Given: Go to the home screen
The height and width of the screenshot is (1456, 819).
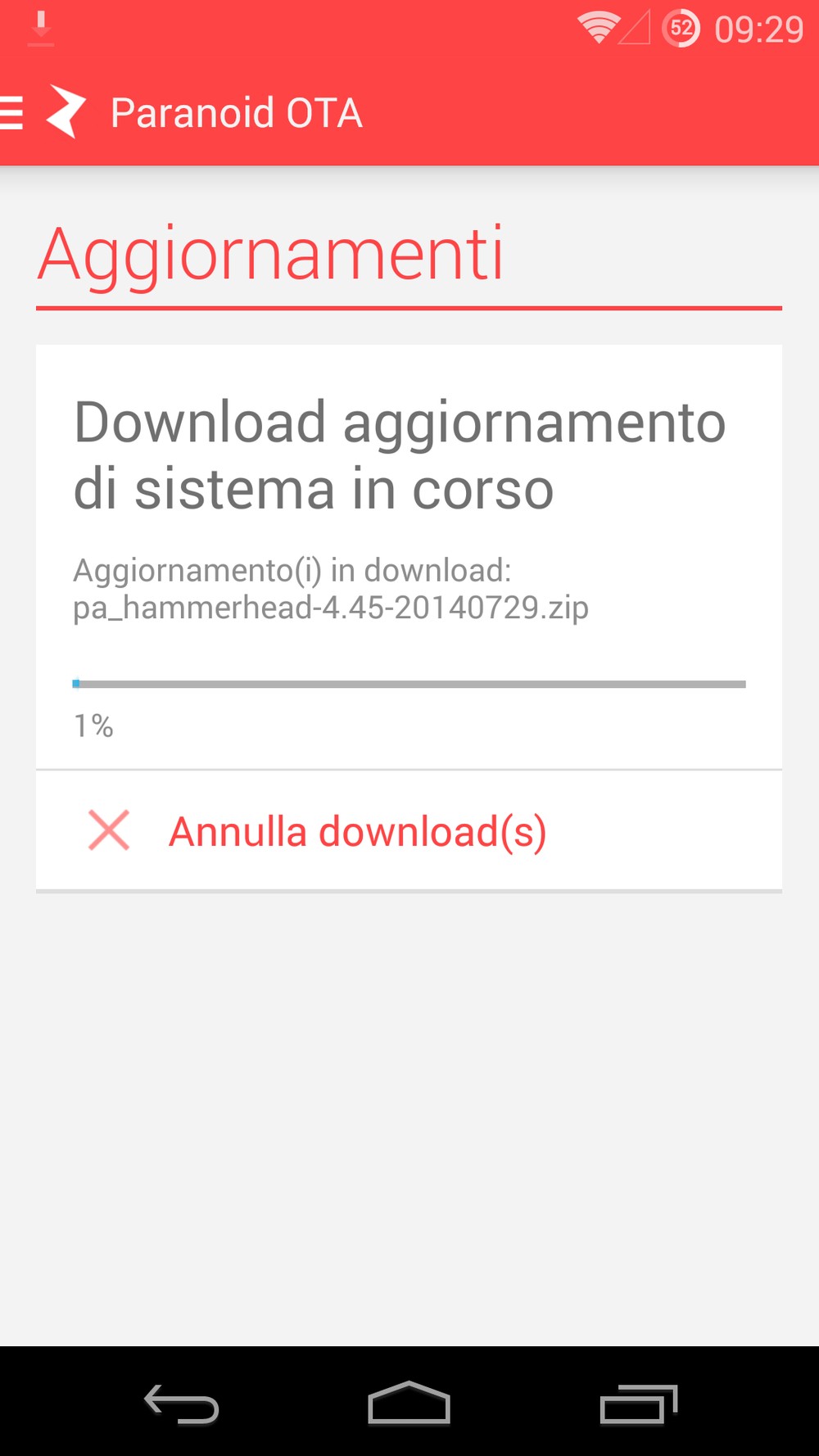Looking at the screenshot, I should click(409, 1403).
